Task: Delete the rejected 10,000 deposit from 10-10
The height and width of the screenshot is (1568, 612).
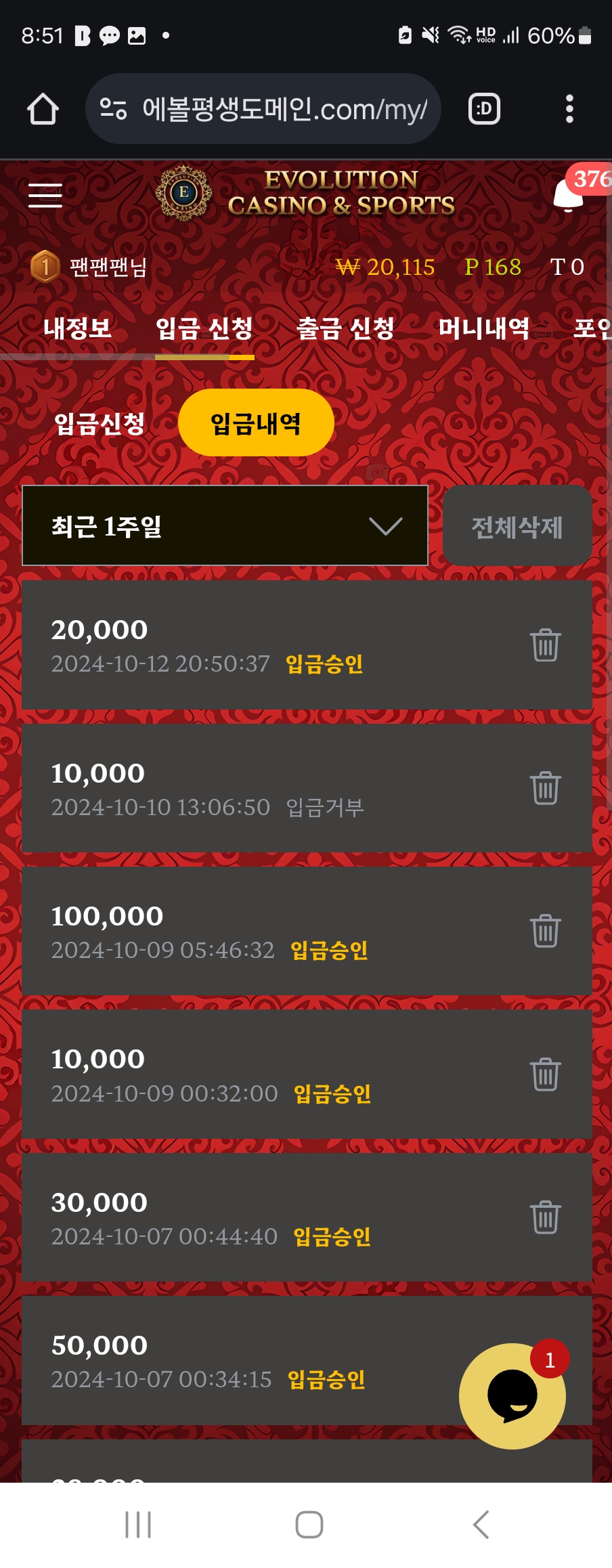Action: tap(545, 788)
